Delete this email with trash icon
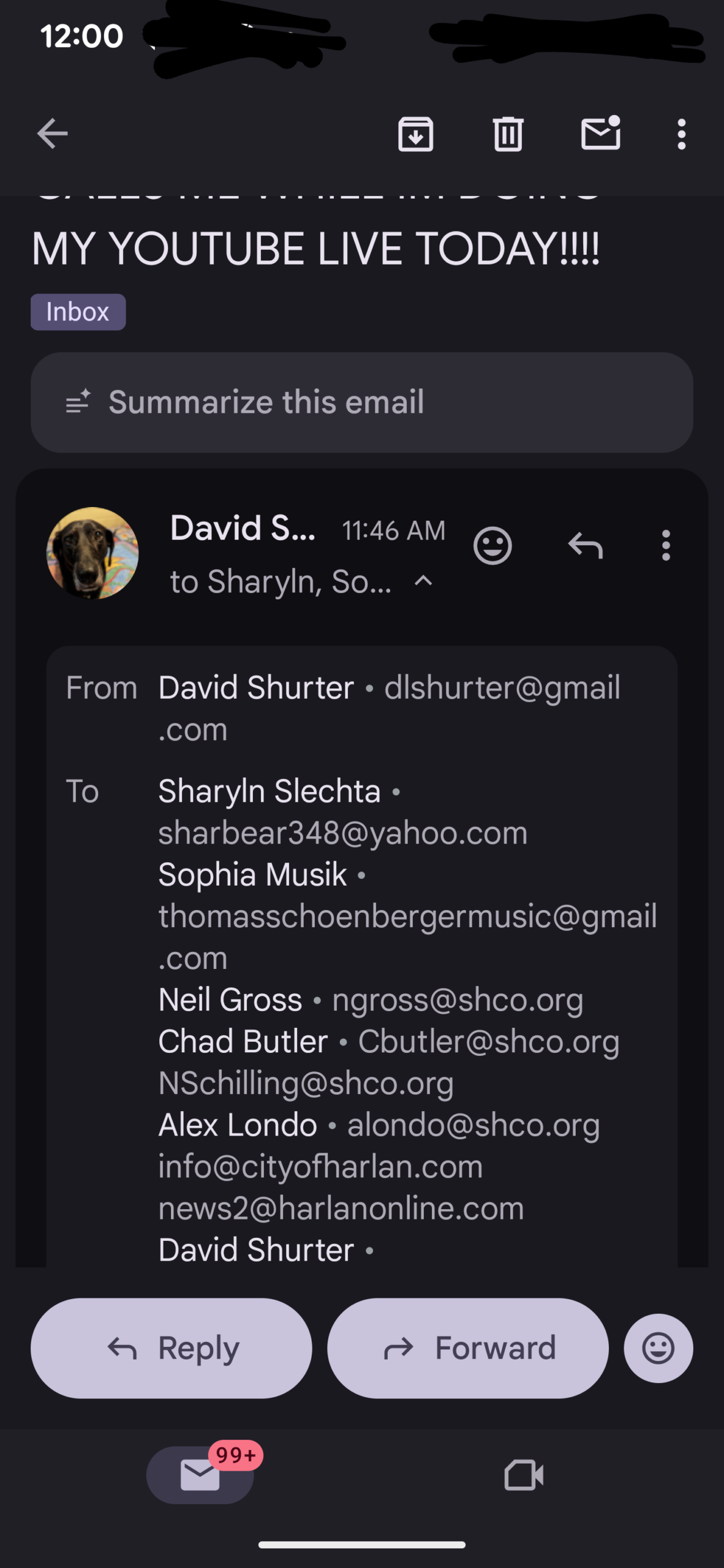Viewport: 724px width, 1568px height. click(508, 134)
